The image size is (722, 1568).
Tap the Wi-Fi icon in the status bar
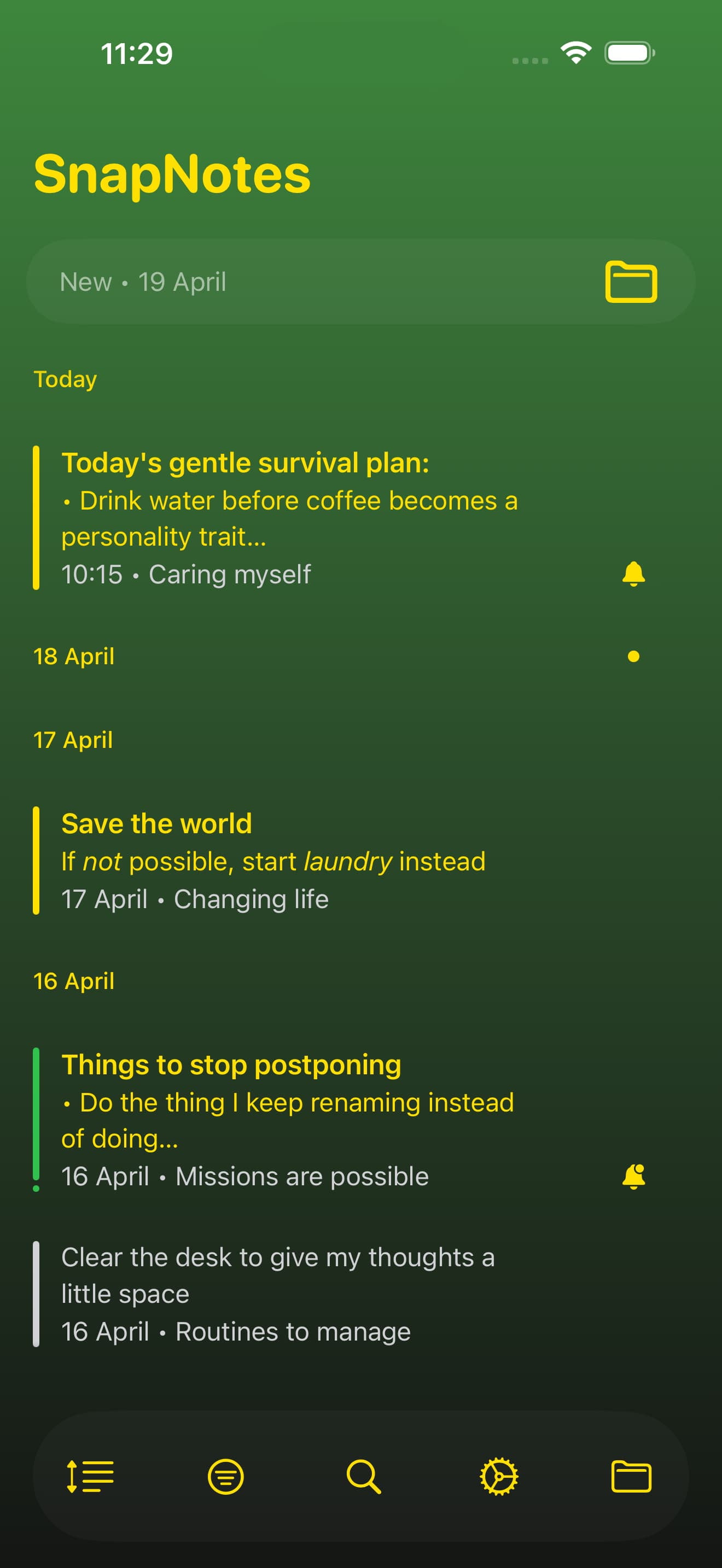(575, 53)
